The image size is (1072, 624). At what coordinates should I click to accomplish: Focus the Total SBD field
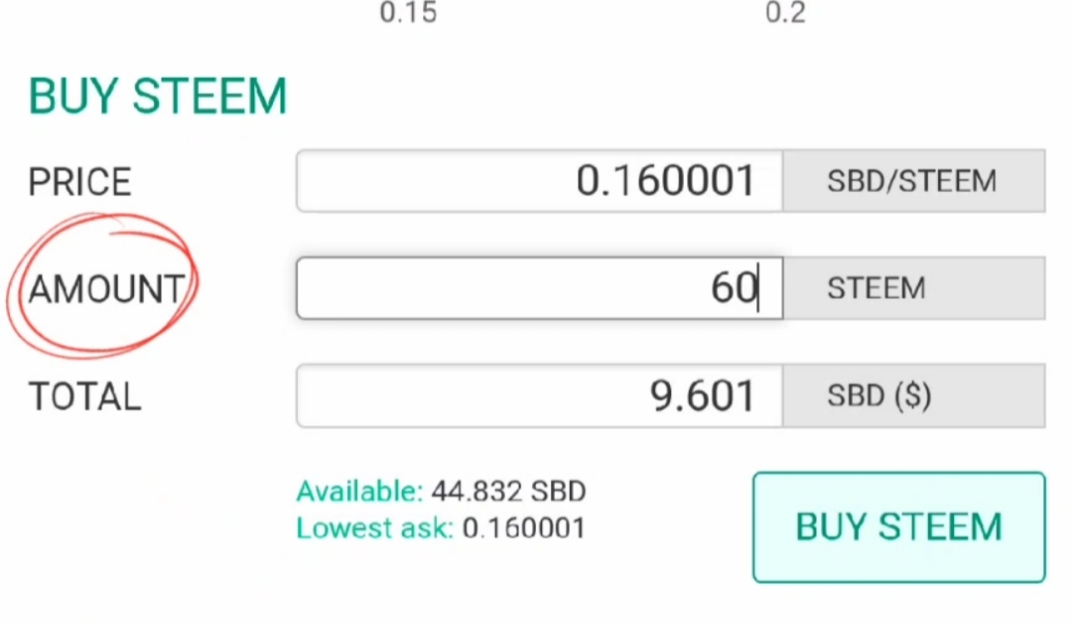[539, 396]
